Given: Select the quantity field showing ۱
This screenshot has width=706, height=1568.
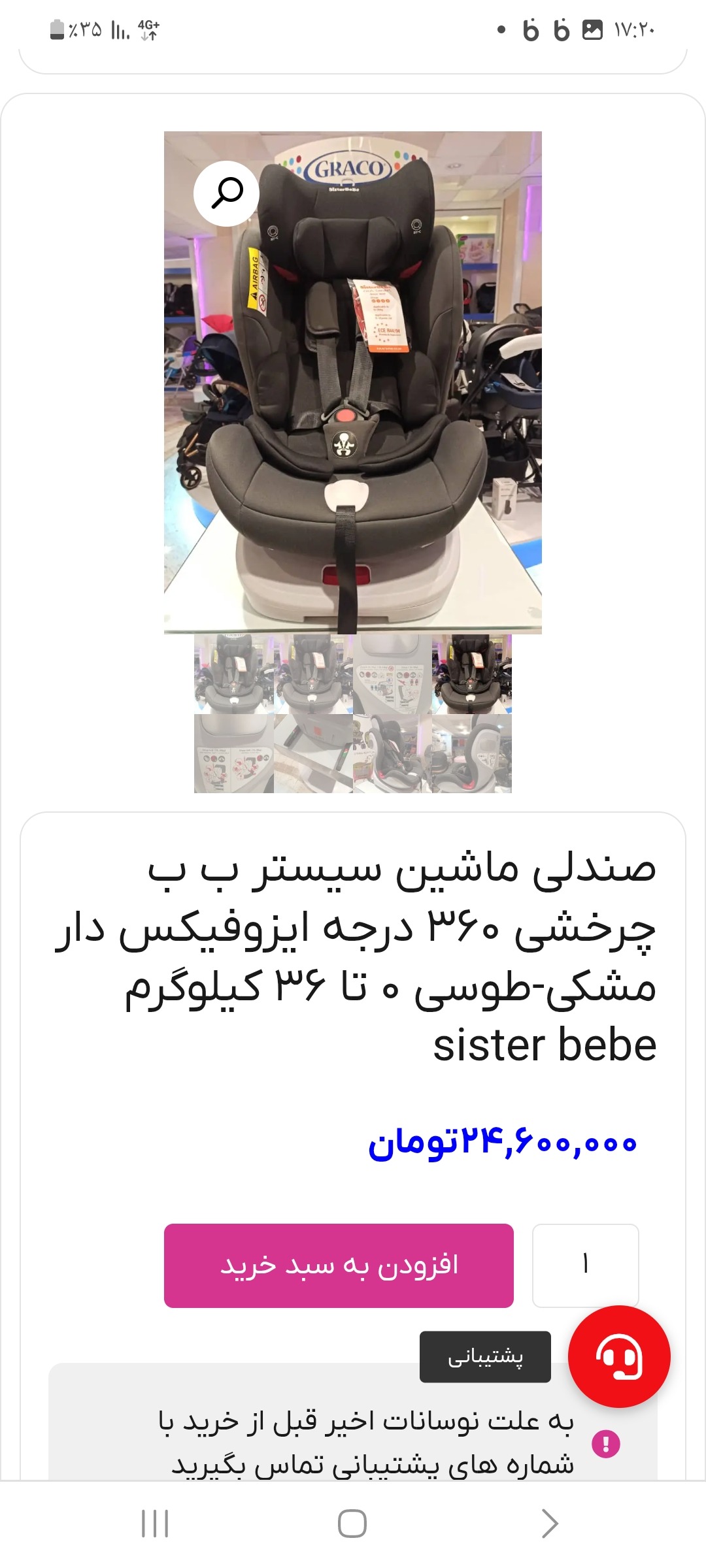Looking at the screenshot, I should point(585,1265).
